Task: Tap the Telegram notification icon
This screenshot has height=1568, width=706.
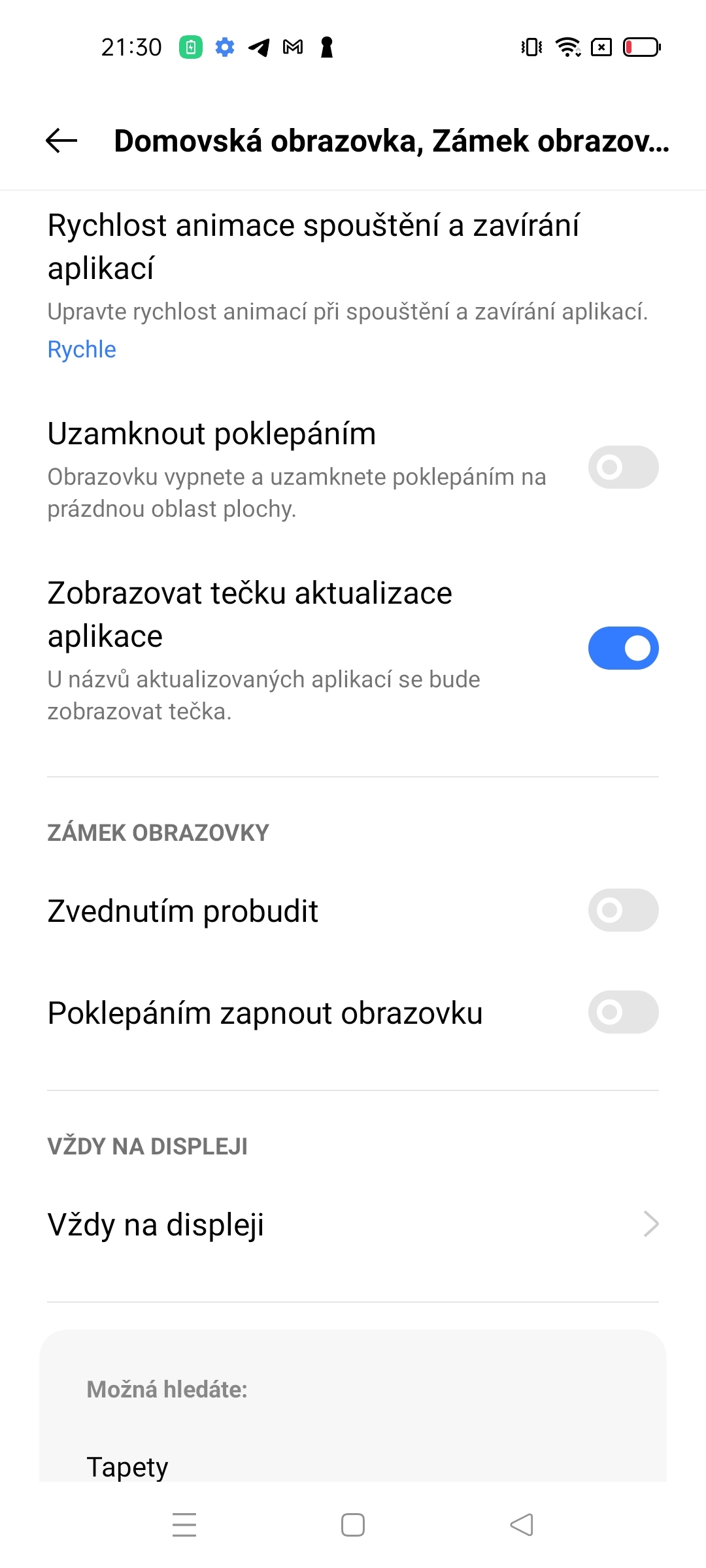Action: pyautogui.click(x=258, y=47)
